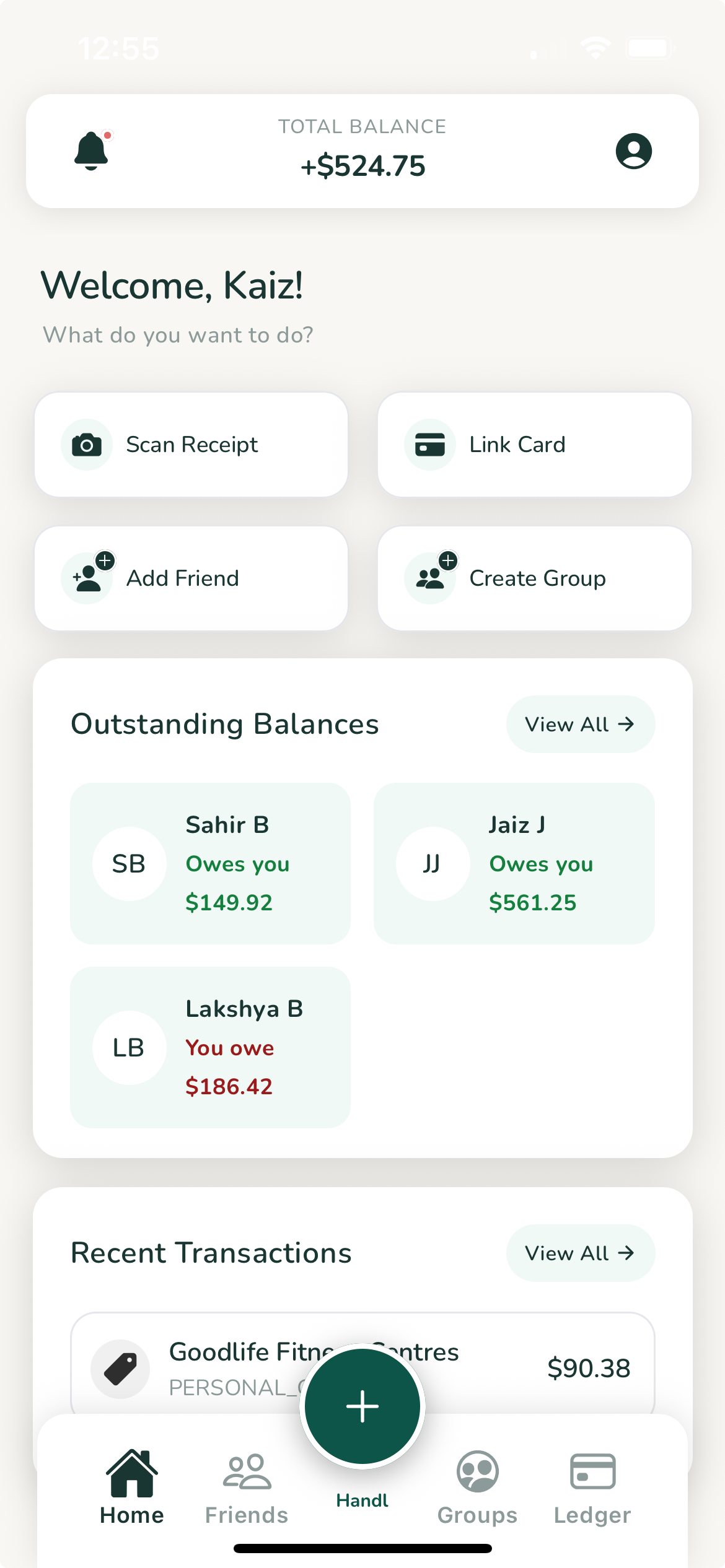The image size is (725, 1568).
Task: Tap the central plus action button
Action: [362, 1406]
